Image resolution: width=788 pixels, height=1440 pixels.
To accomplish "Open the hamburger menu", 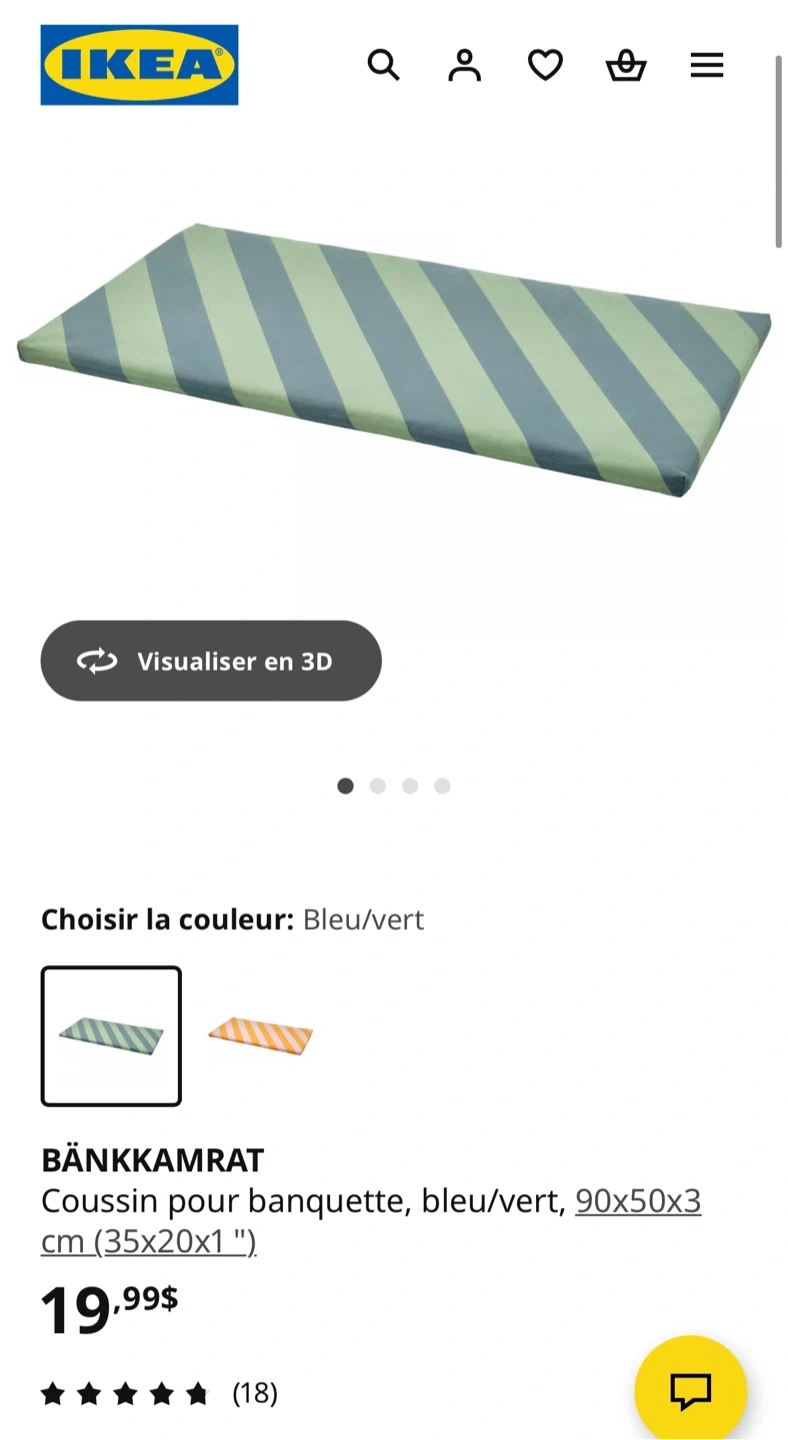I will (x=706, y=66).
